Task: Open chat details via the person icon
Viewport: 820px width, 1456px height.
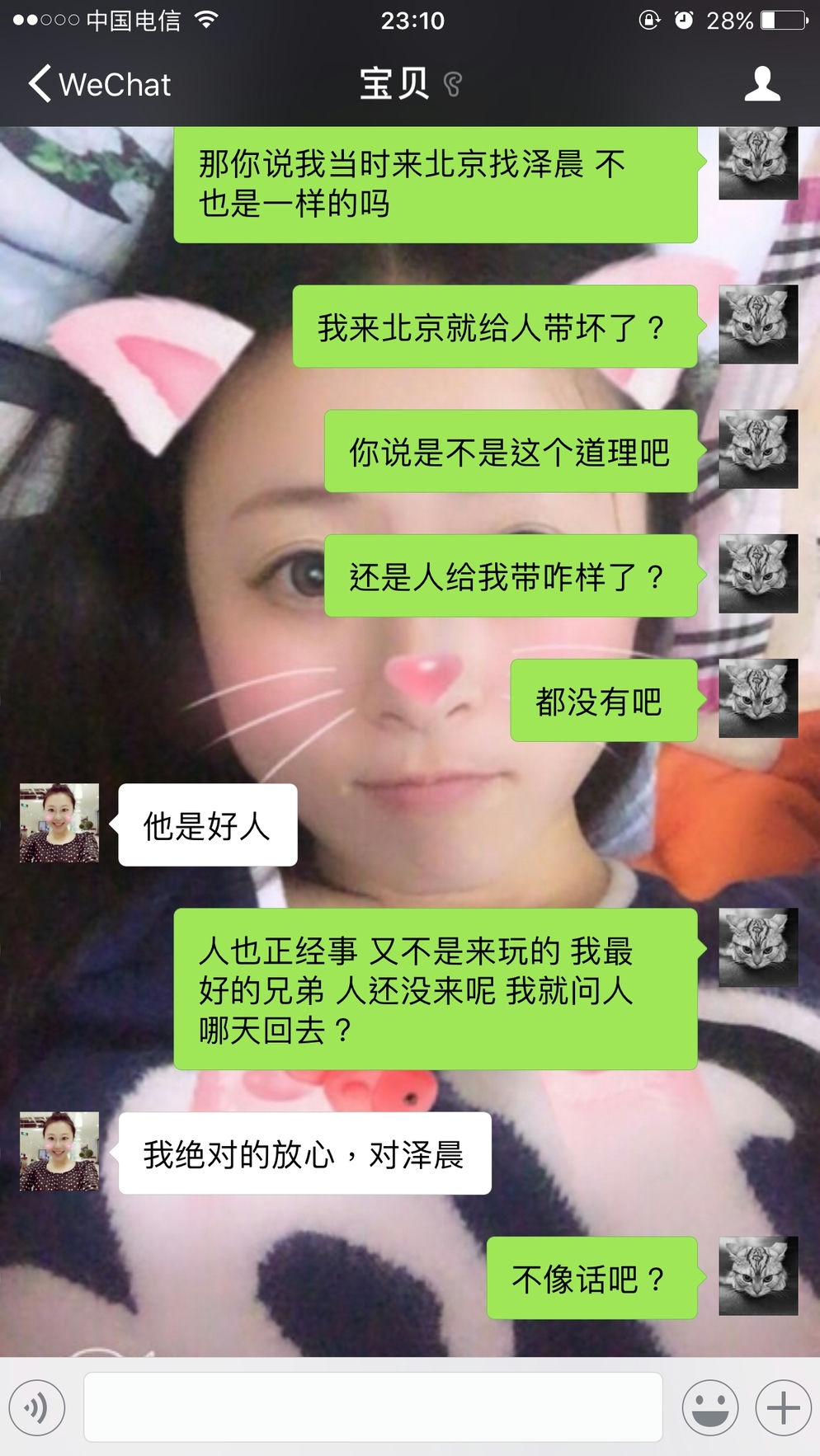Action: coord(761,84)
